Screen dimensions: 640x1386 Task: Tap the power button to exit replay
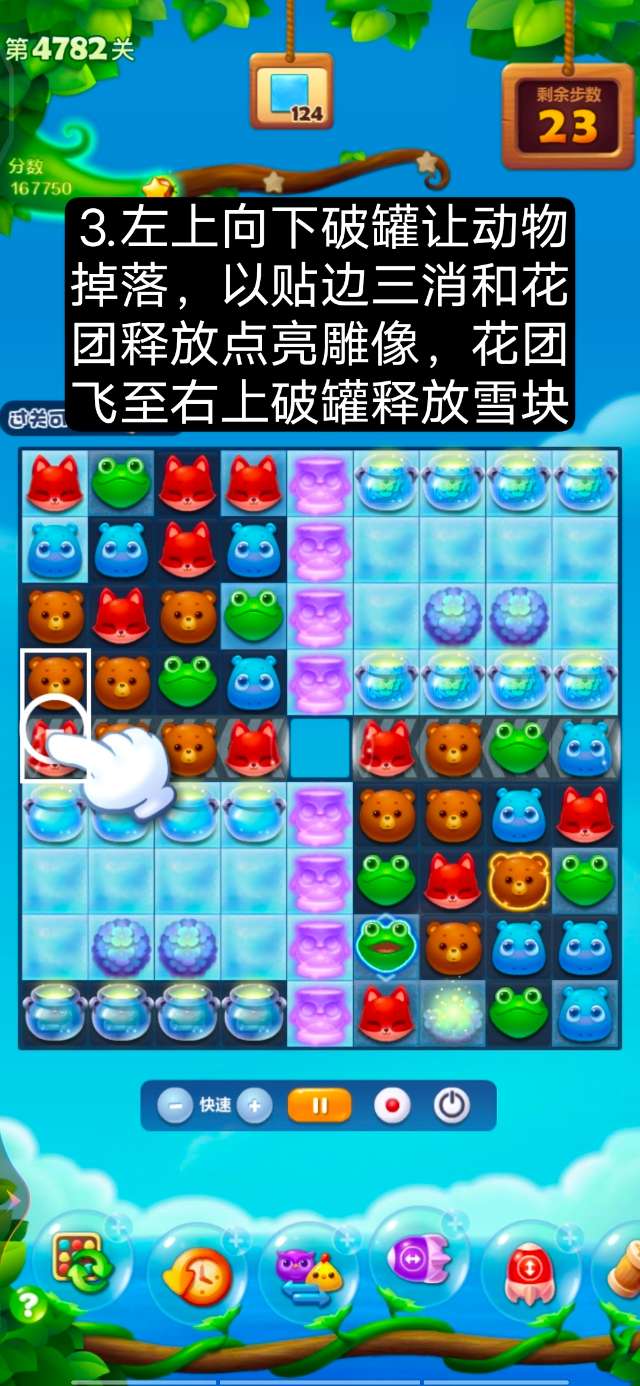coord(451,1106)
